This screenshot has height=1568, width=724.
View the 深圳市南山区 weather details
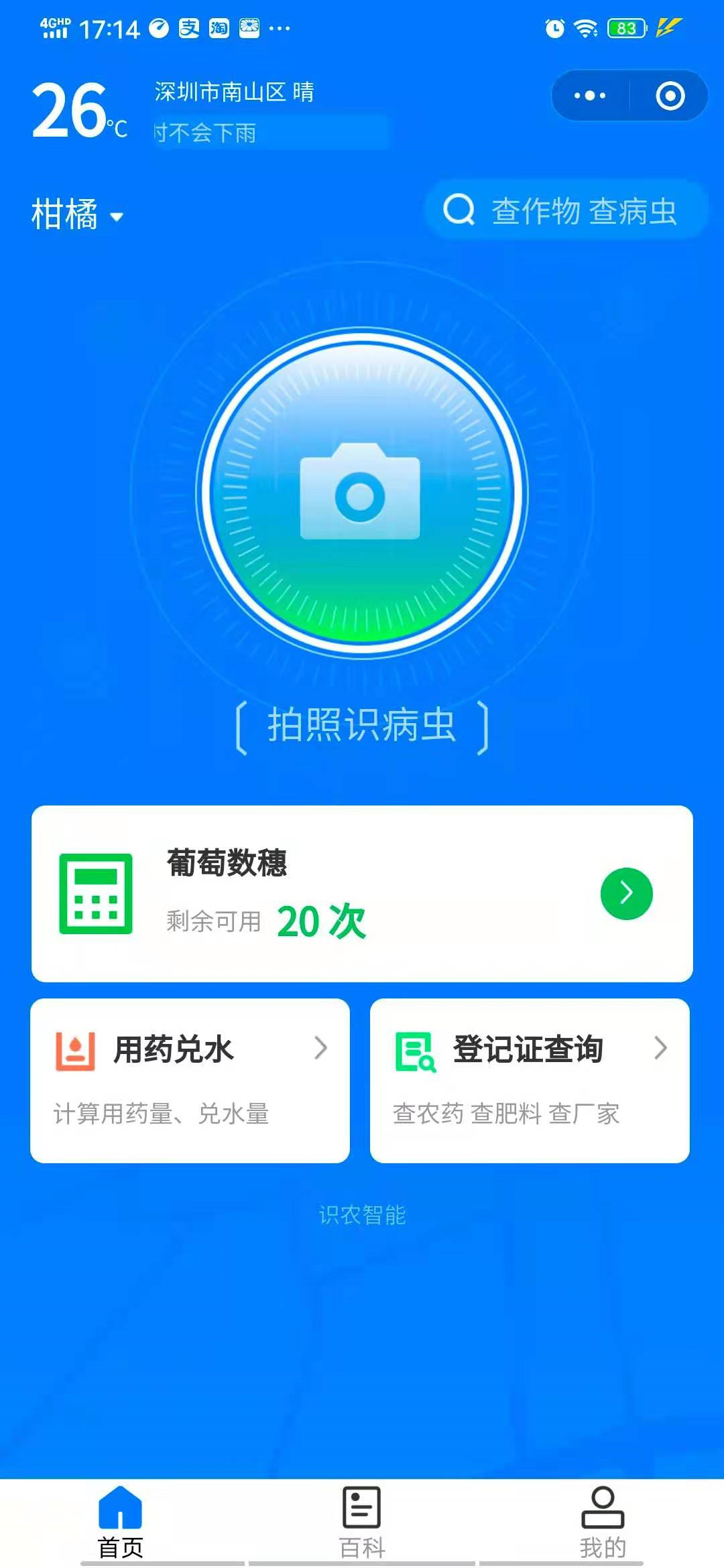click(234, 92)
